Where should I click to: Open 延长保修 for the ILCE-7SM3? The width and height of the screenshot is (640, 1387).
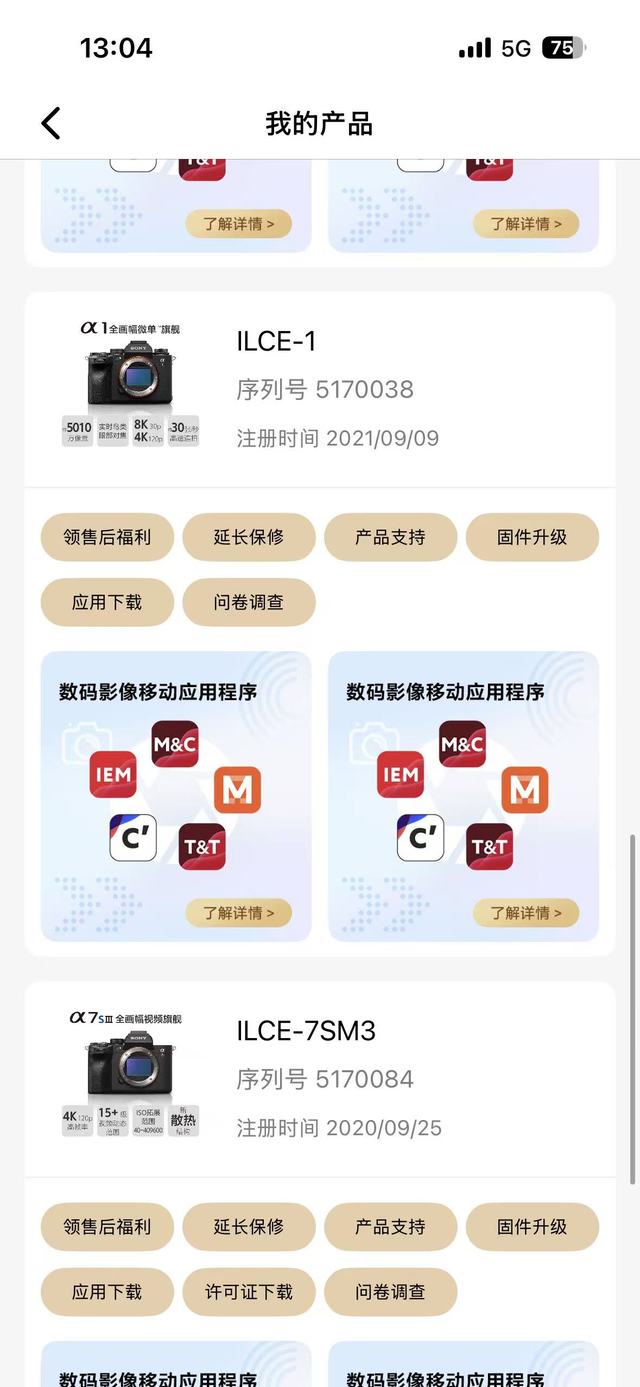249,1226
